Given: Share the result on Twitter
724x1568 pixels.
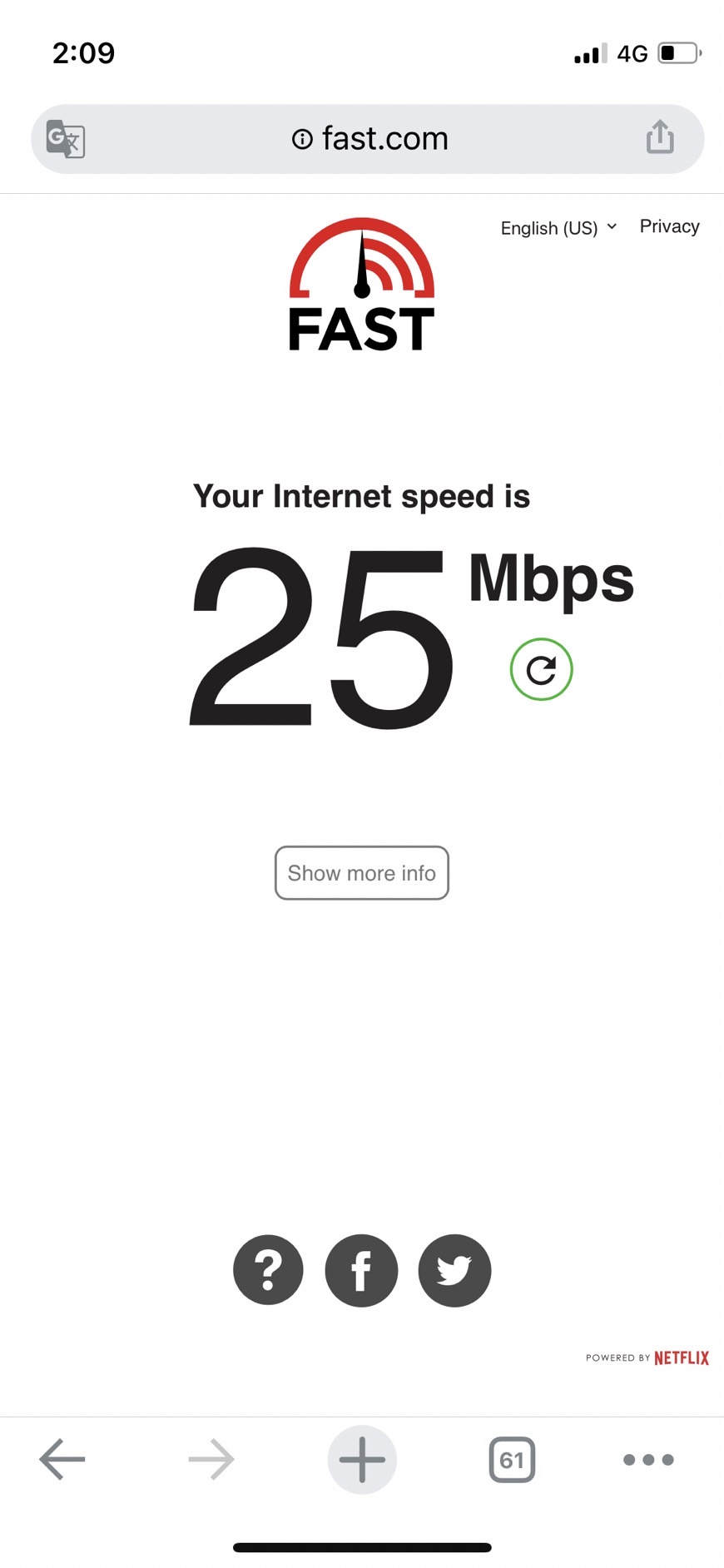Looking at the screenshot, I should (x=454, y=1270).
